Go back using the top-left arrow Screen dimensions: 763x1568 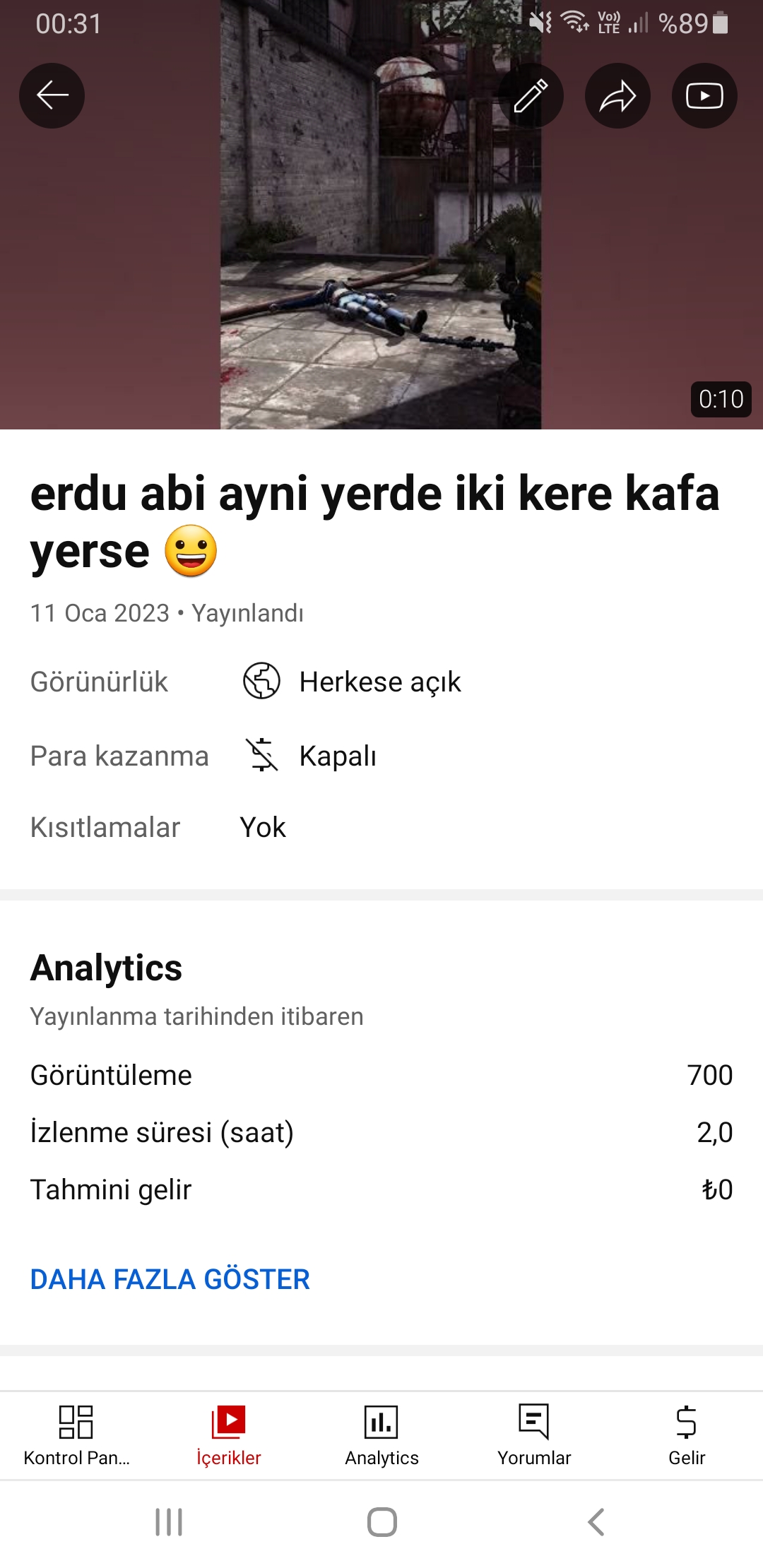52,95
